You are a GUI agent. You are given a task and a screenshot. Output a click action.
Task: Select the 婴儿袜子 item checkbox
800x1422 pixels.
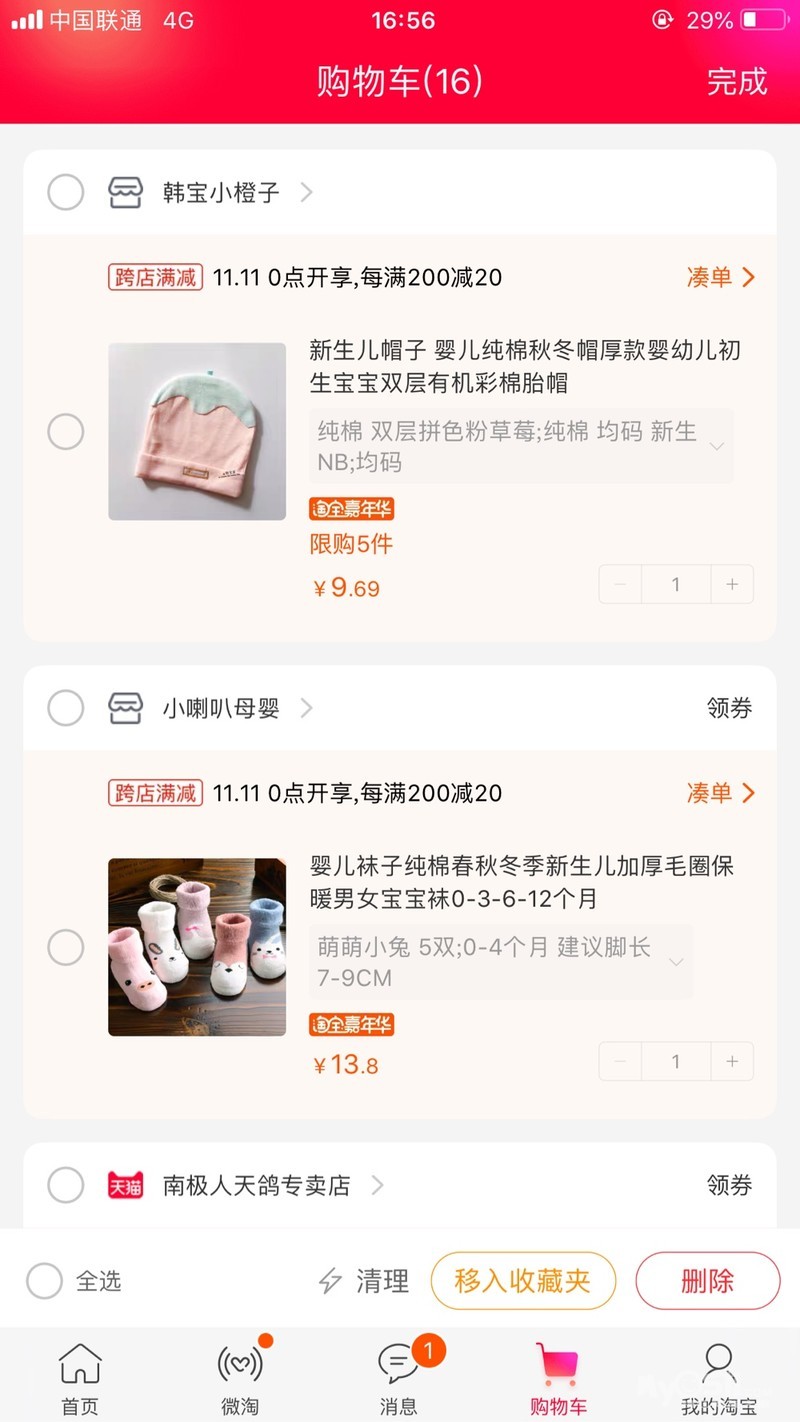[66, 947]
